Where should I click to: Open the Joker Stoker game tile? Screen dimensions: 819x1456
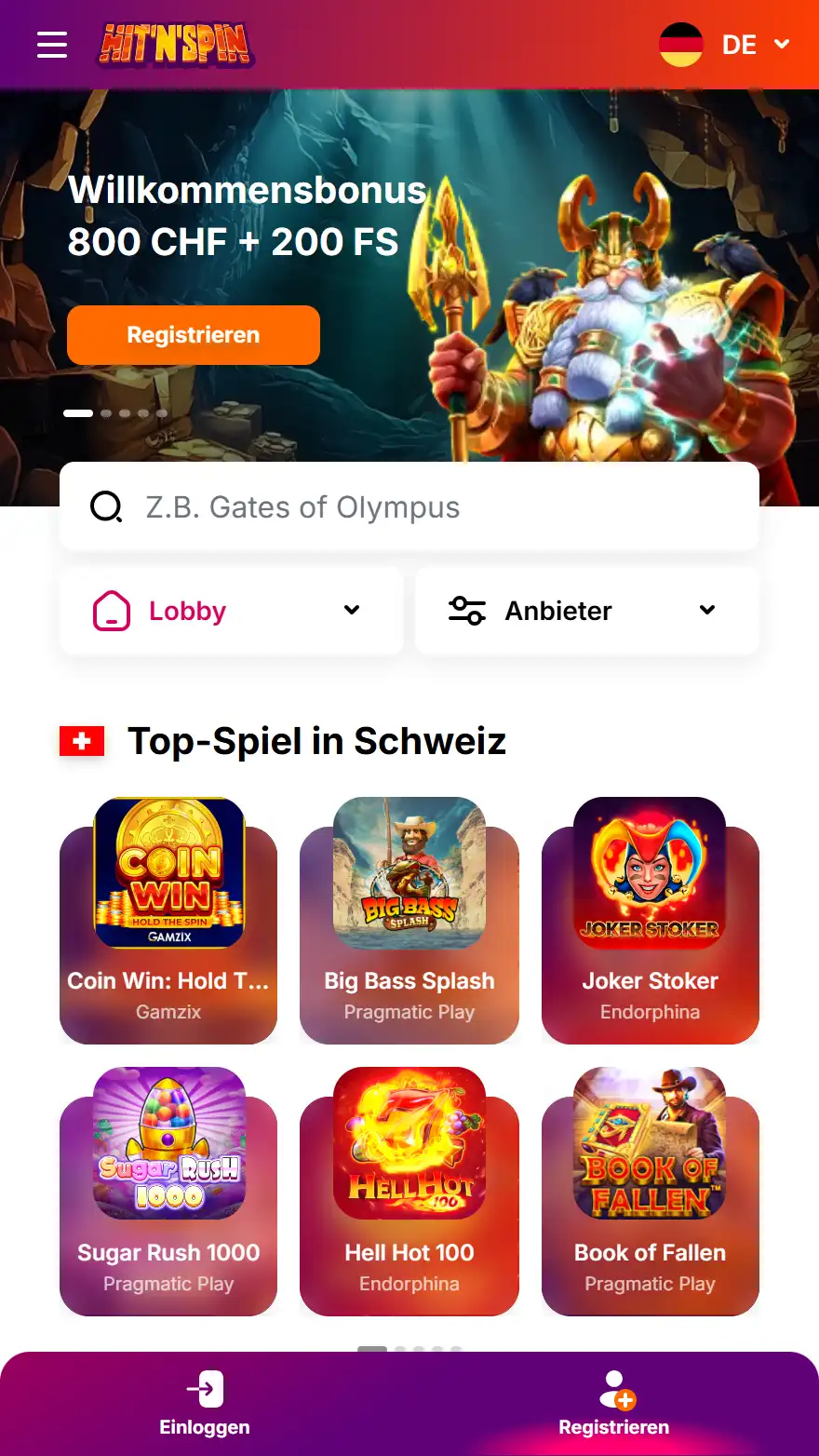650,917
